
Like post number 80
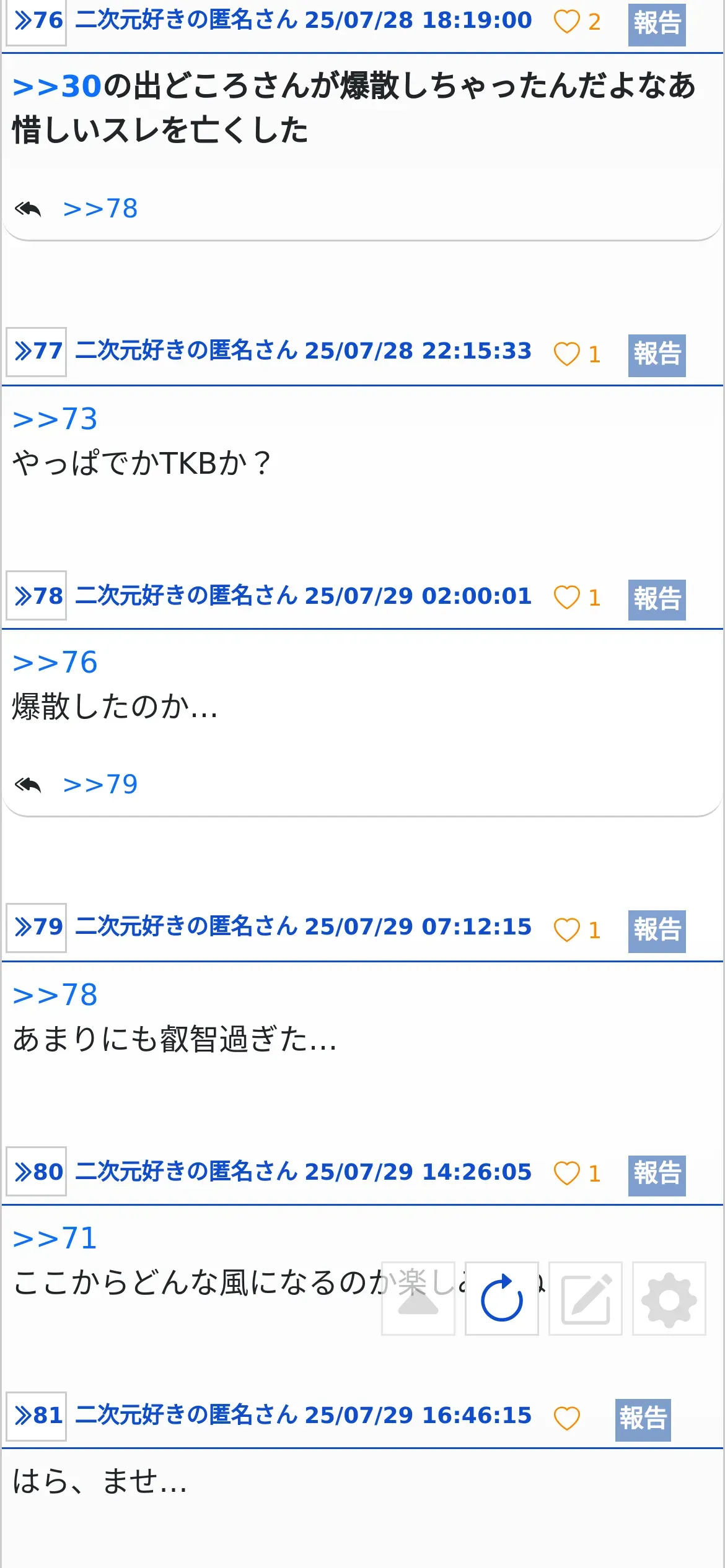pos(566,1173)
